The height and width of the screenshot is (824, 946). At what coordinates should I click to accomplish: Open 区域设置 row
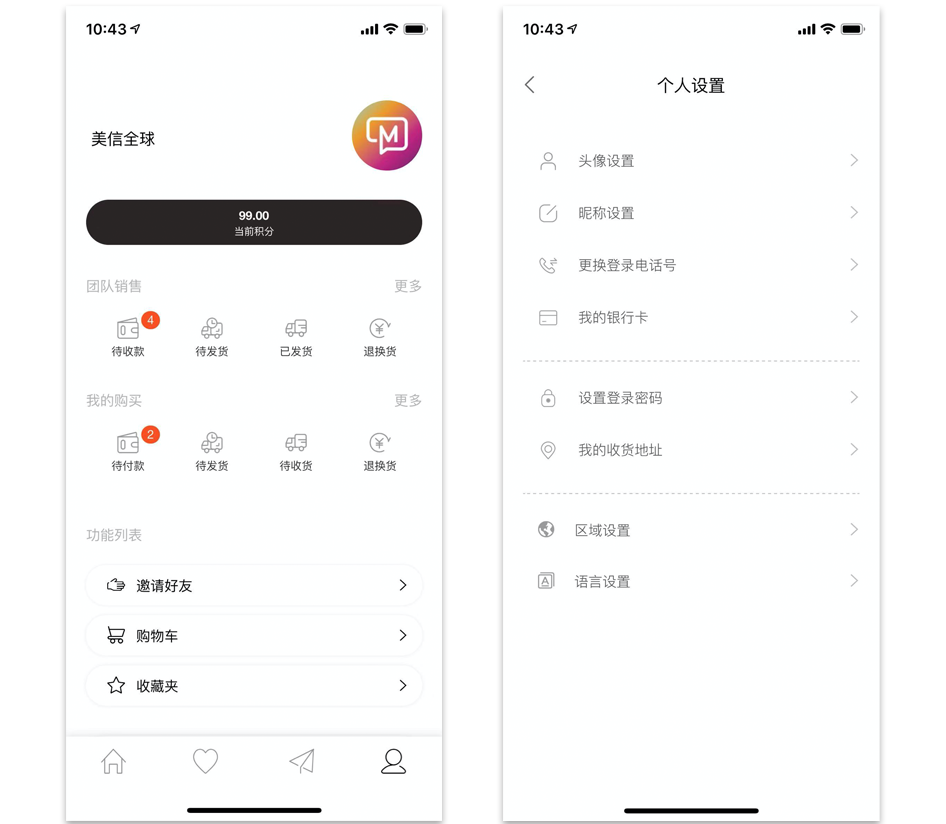click(x=690, y=530)
